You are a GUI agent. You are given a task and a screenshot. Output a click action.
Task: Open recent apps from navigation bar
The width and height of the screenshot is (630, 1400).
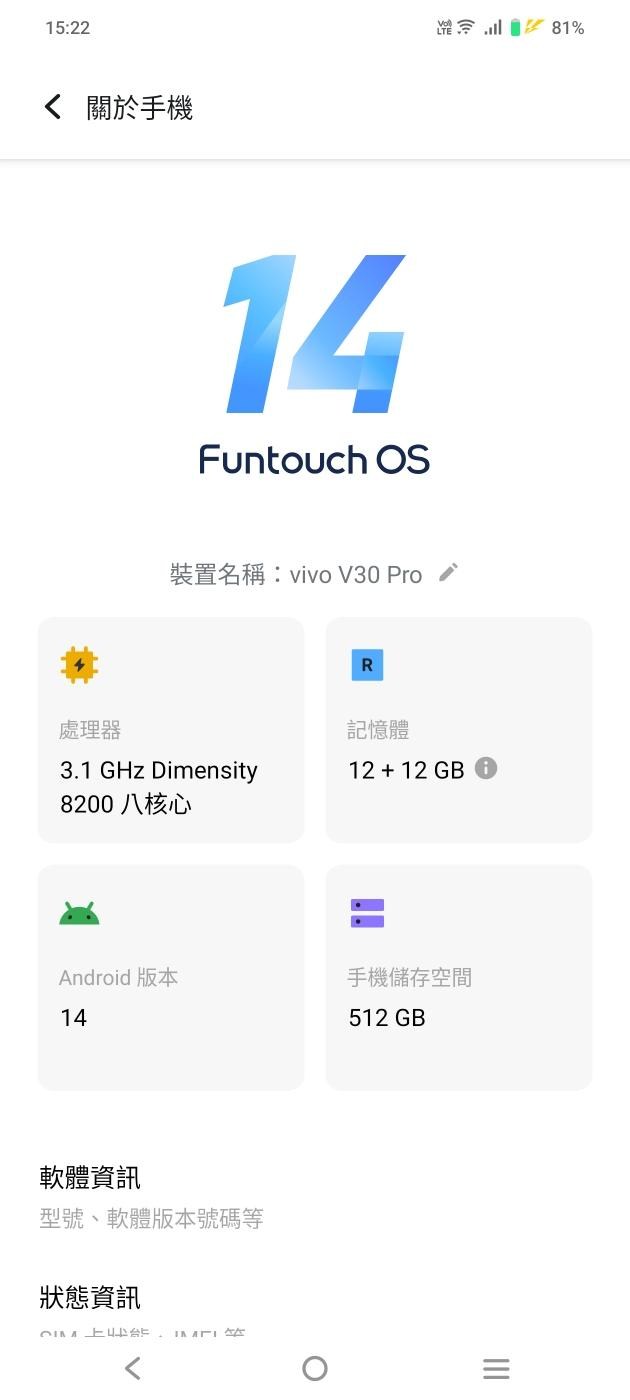click(496, 1368)
